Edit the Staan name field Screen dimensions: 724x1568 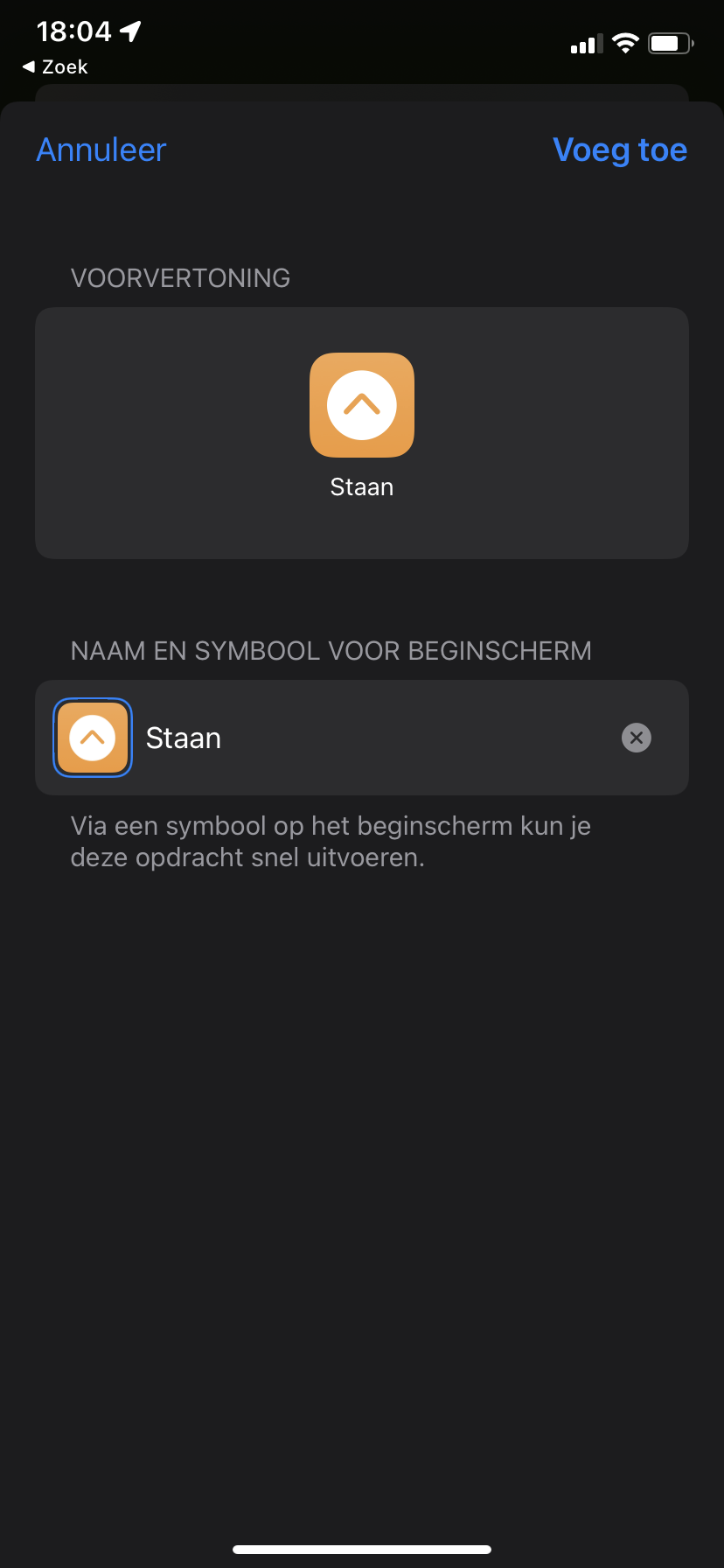click(x=367, y=738)
